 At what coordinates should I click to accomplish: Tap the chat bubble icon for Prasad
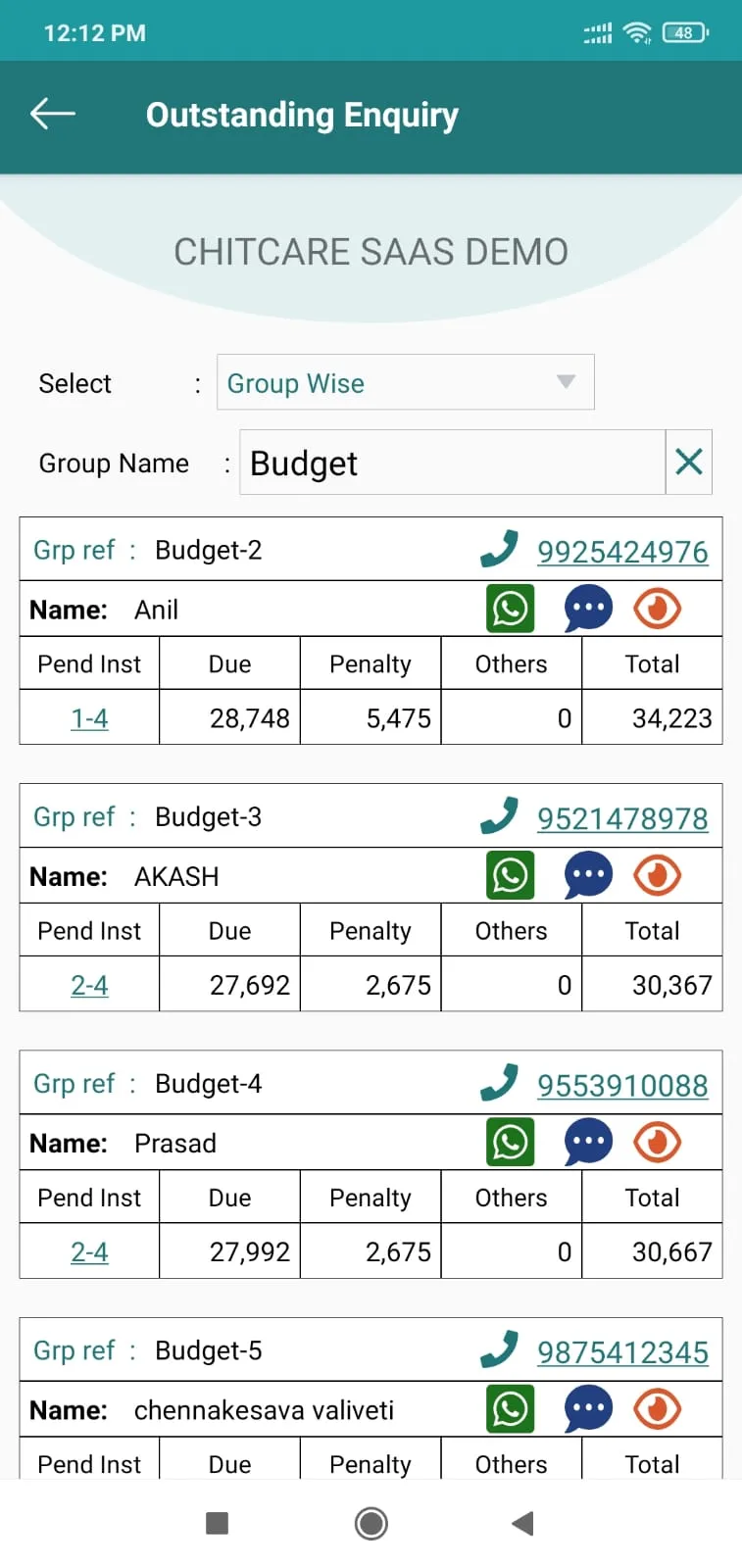[x=587, y=1142]
